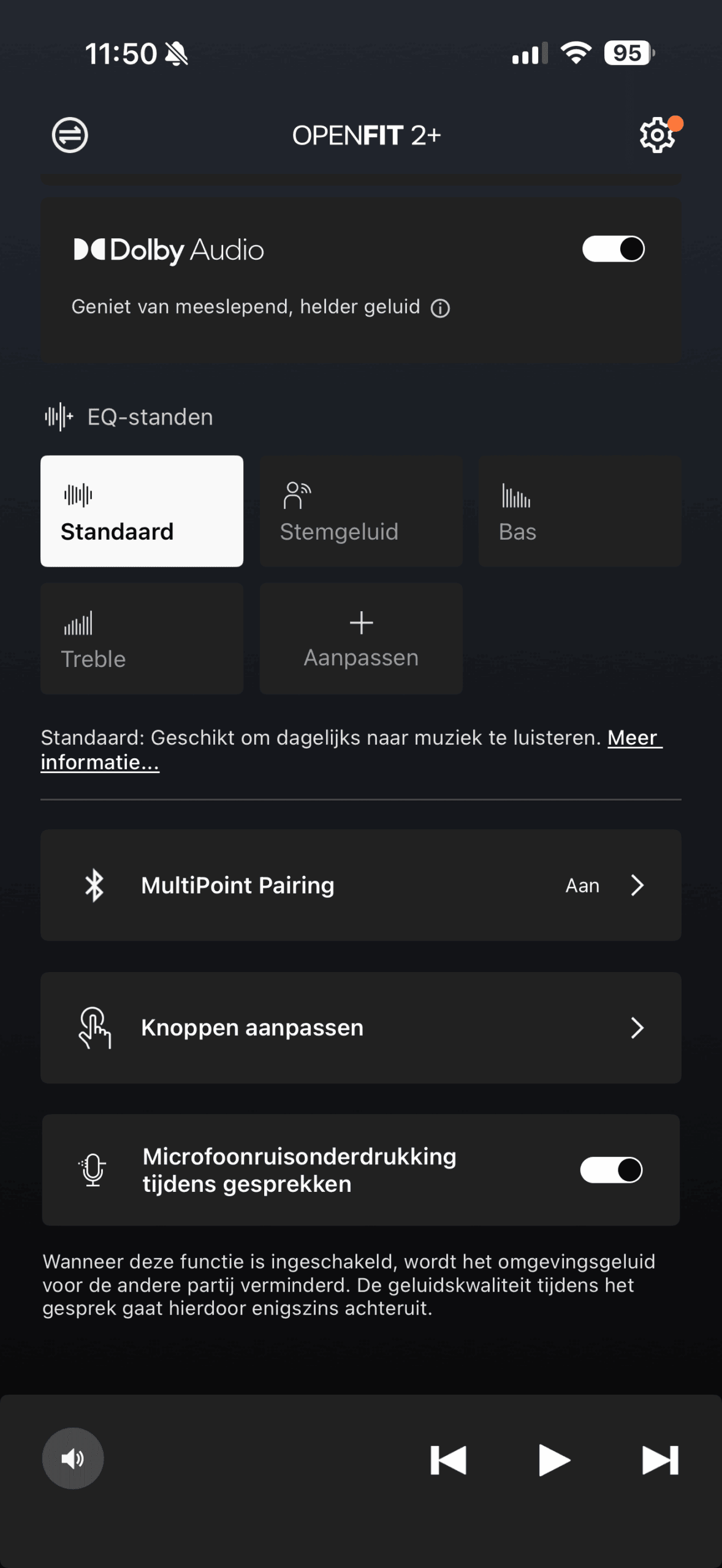Open the device switch icon

click(x=70, y=135)
